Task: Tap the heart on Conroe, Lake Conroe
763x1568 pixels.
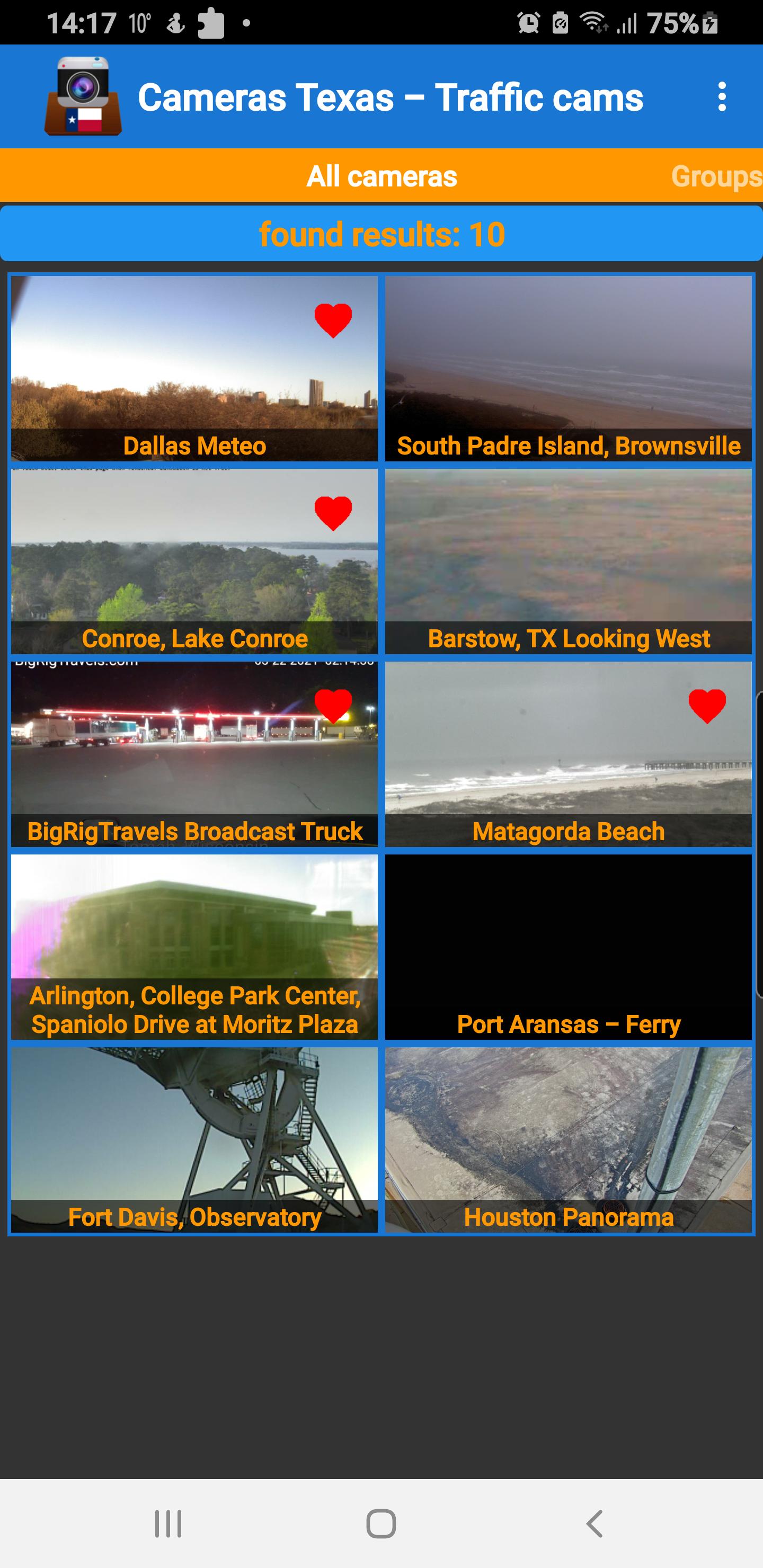Action: pyautogui.click(x=332, y=514)
